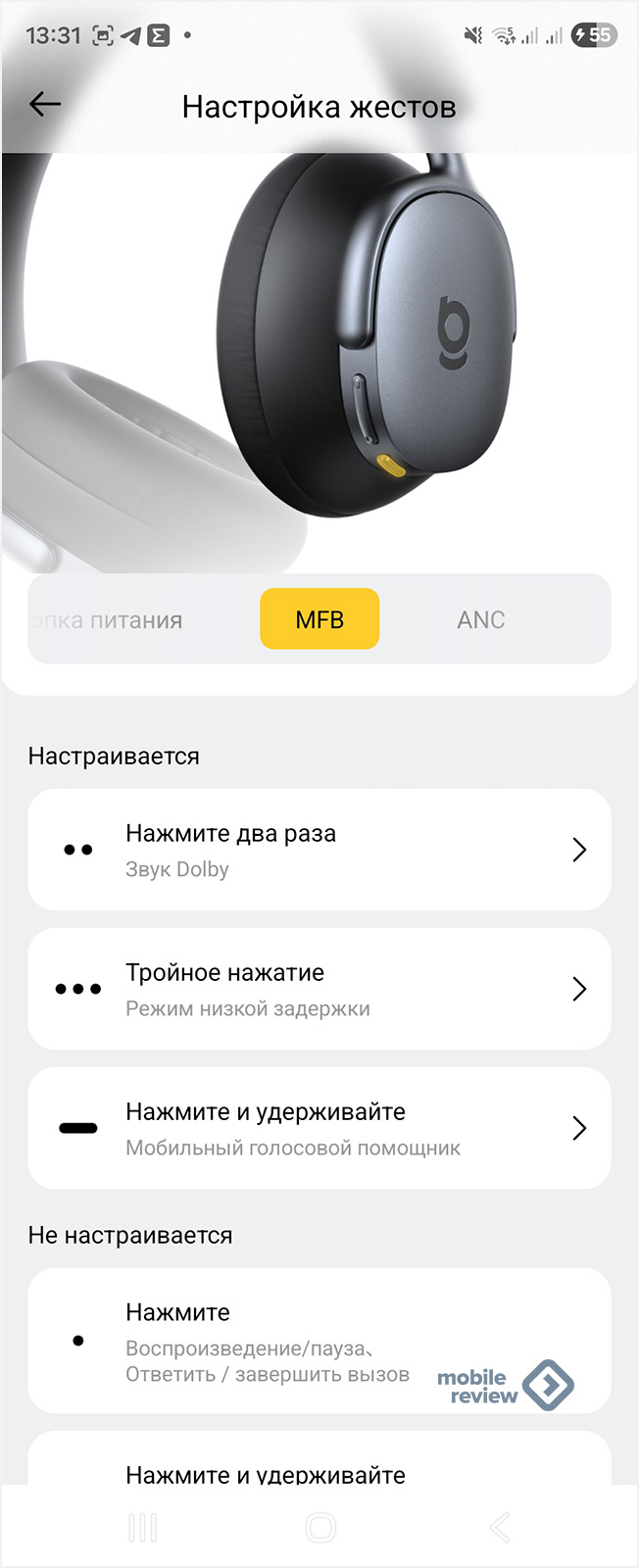Go back from the Настройка жестов screen

point(45,105)
